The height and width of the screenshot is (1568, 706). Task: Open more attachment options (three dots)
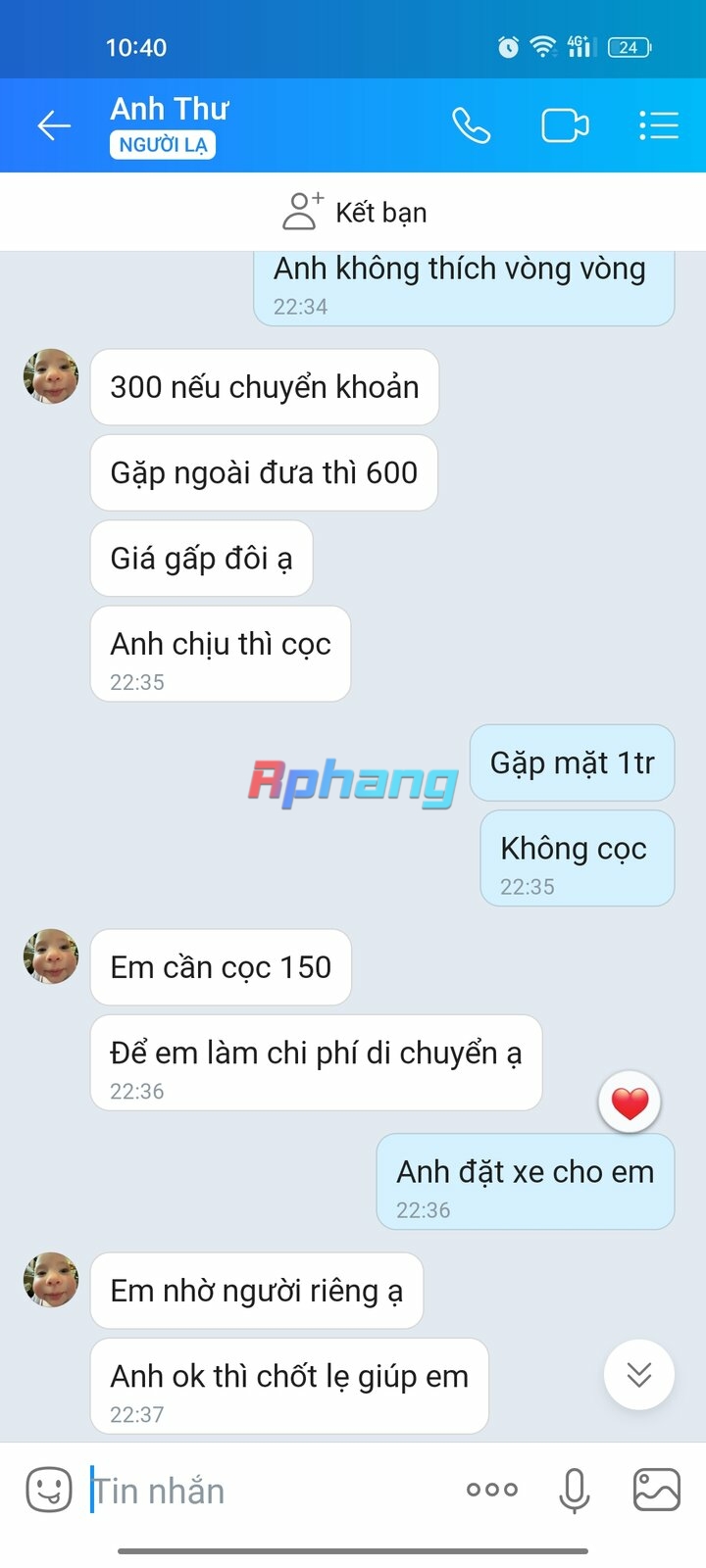pyautogui.click(x=492, y=1490)
